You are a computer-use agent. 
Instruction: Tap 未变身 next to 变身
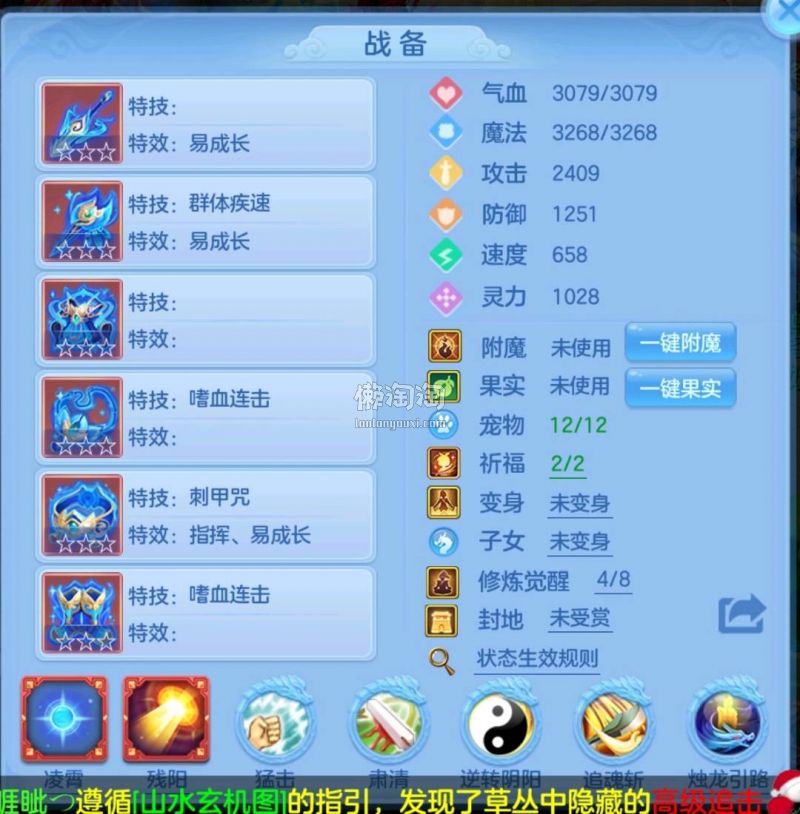[579, 503]
